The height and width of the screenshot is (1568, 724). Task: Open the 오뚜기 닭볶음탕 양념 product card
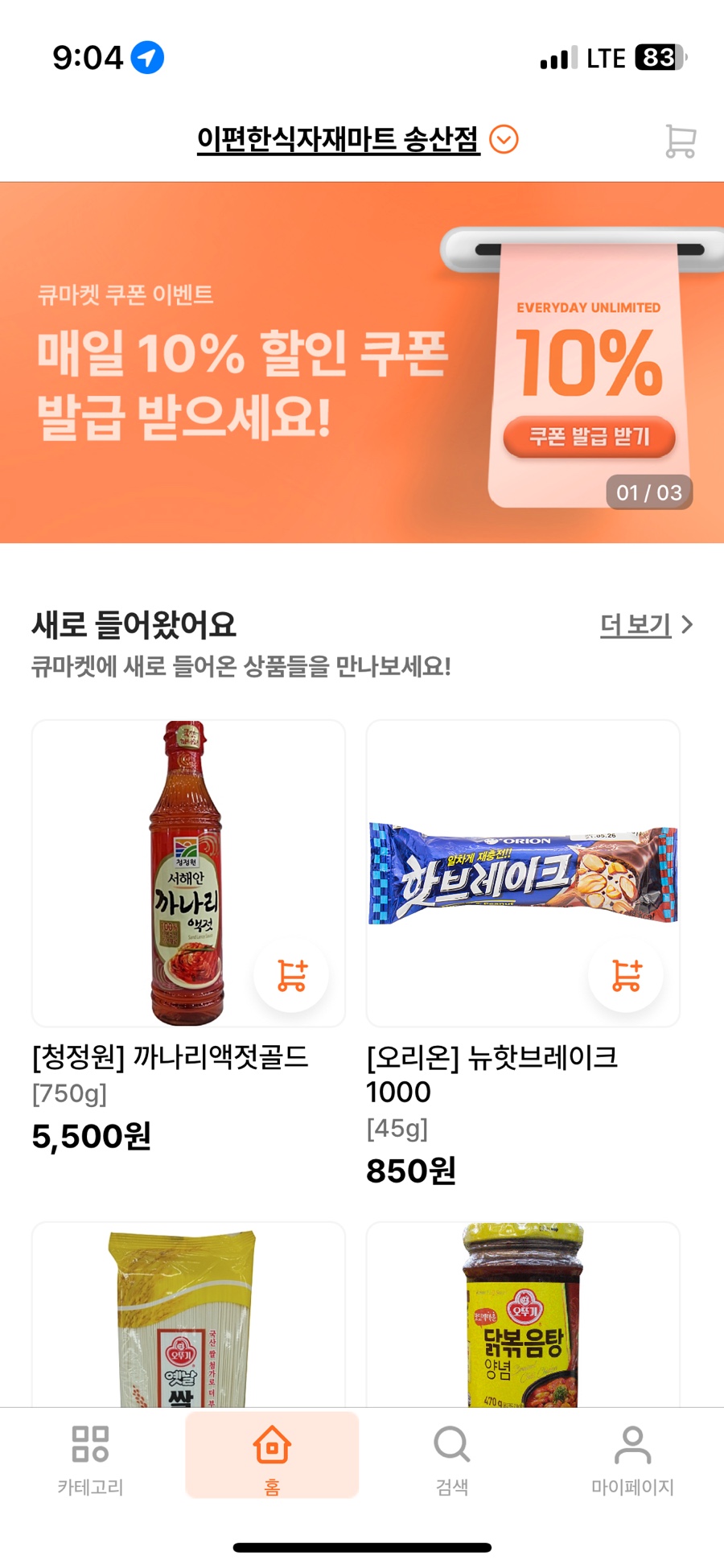[523, 1319]
